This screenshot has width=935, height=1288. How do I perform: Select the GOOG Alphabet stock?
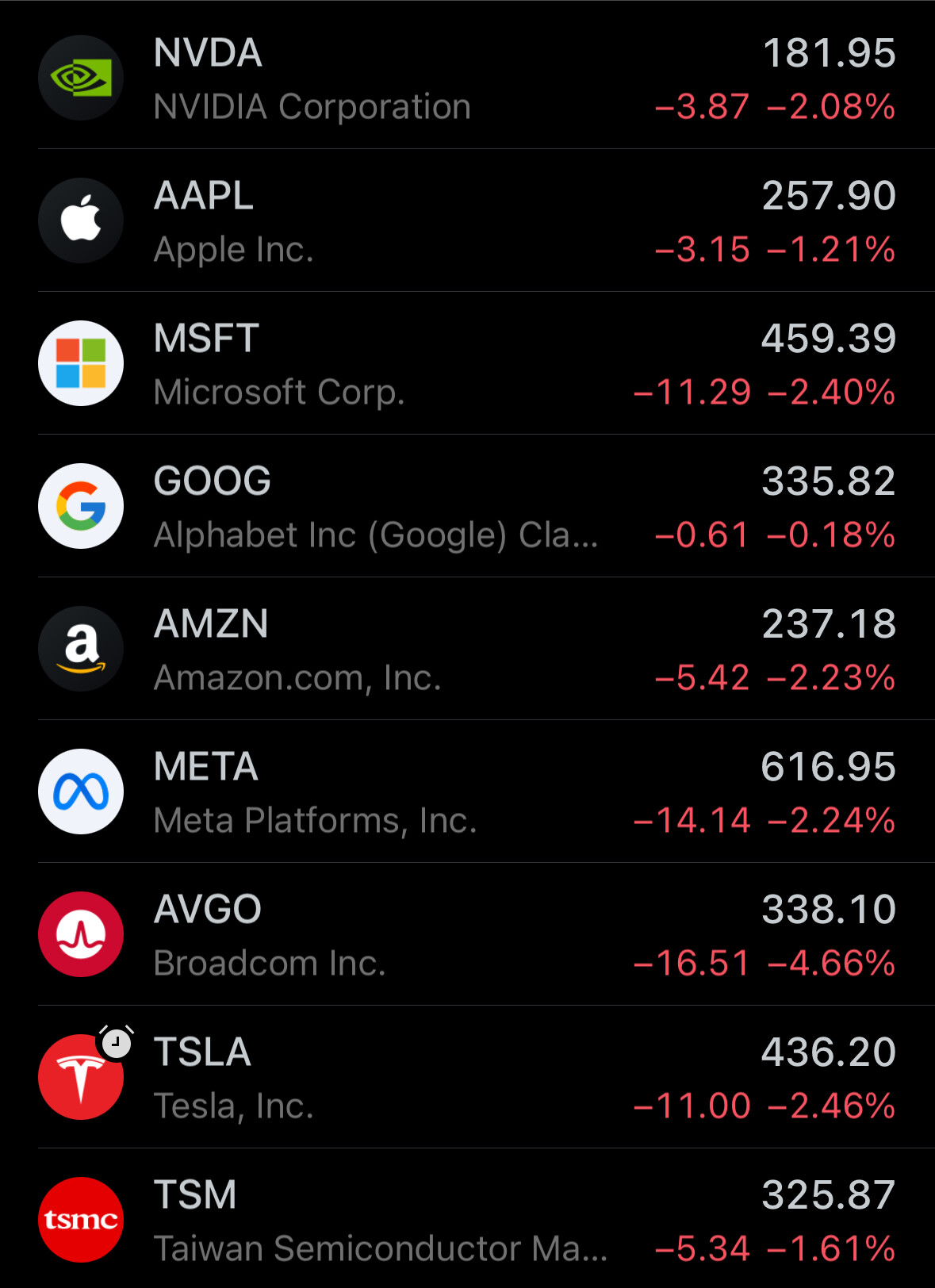[467, 507]
